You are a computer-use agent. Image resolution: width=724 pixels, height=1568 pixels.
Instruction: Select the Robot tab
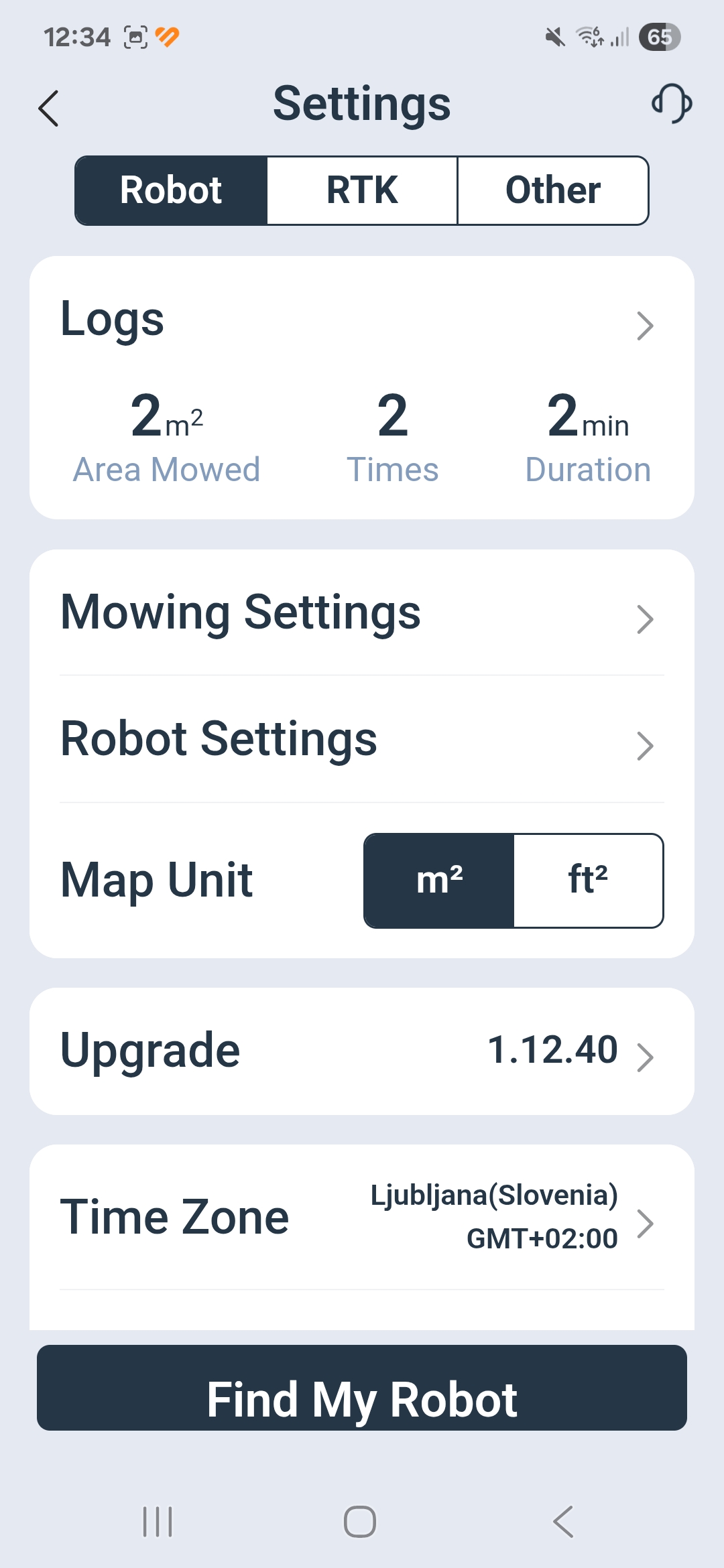[172, 190]
